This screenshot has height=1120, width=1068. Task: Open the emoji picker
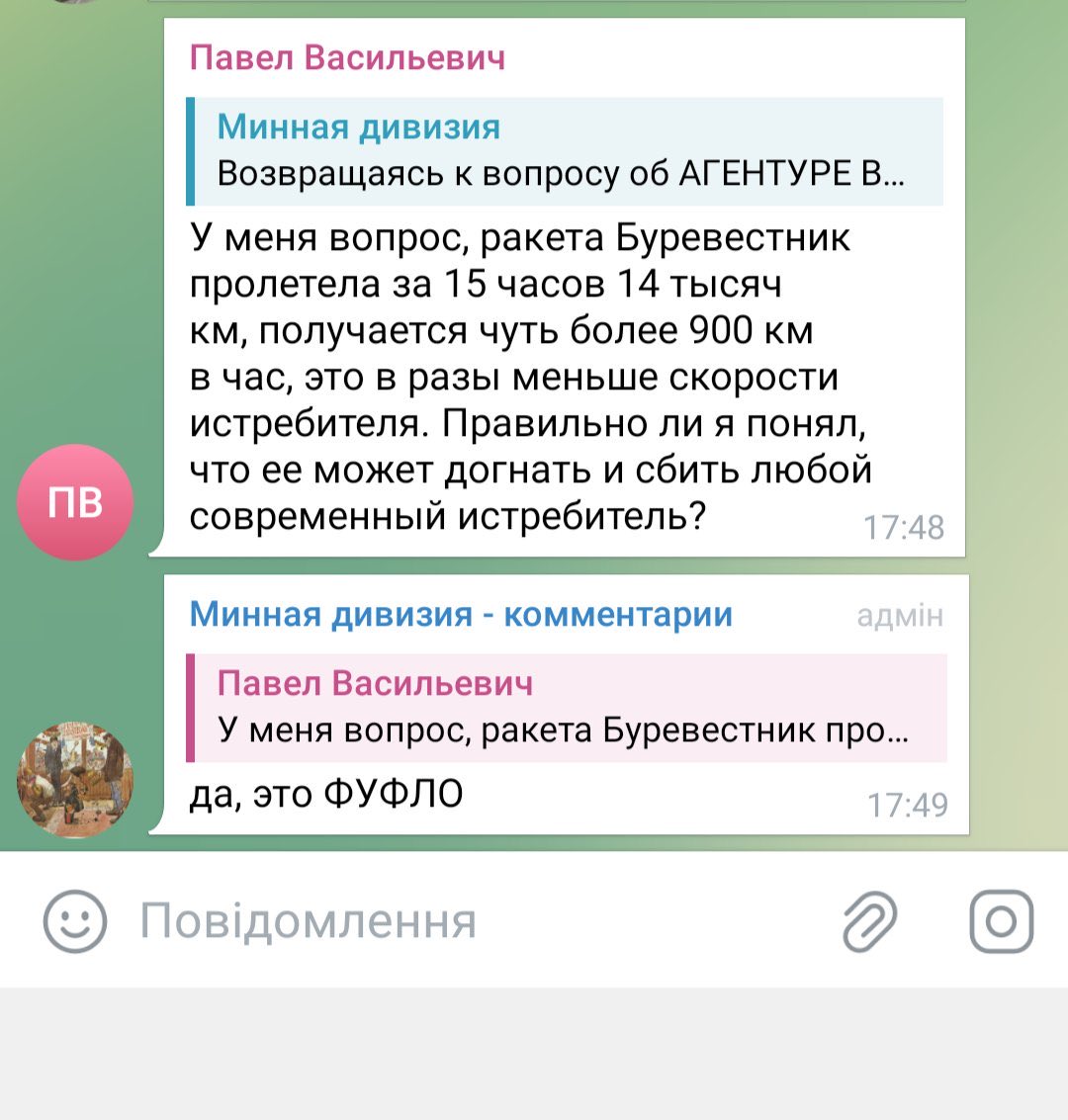(74, 920)
